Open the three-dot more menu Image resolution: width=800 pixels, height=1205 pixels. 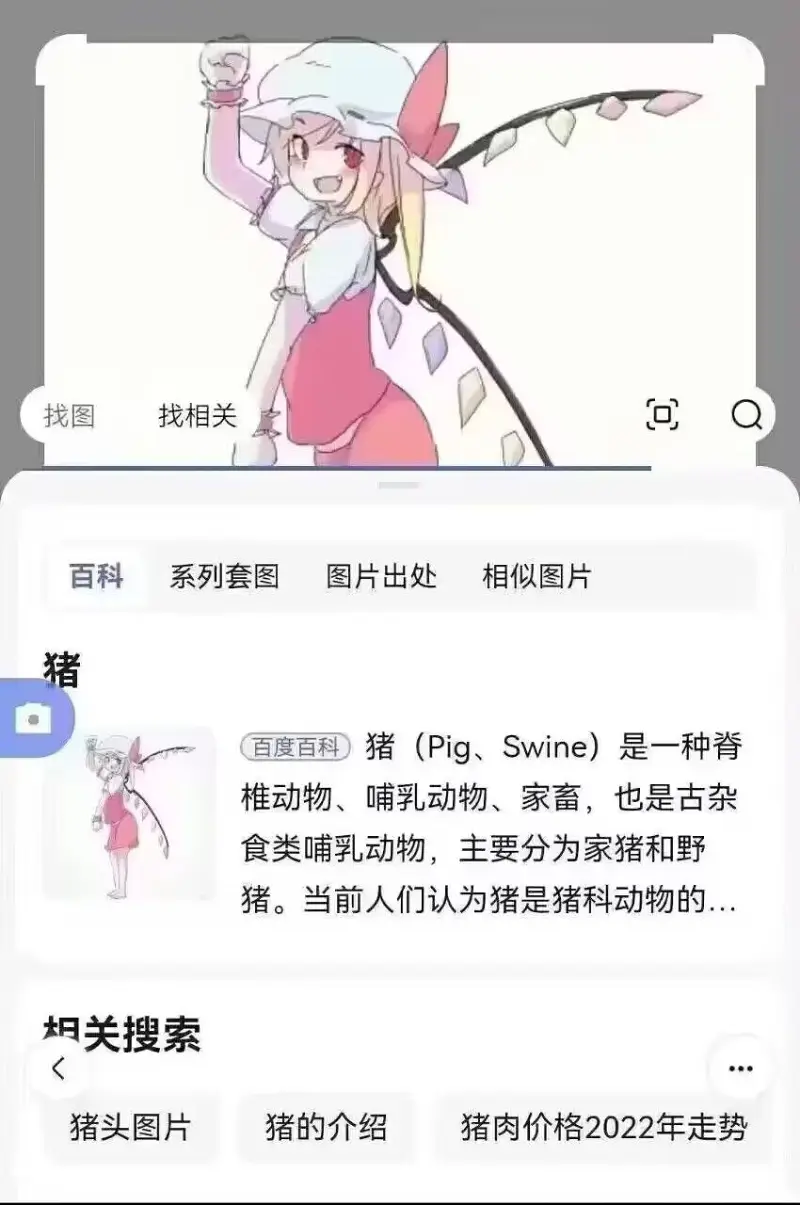point(741,1068)
